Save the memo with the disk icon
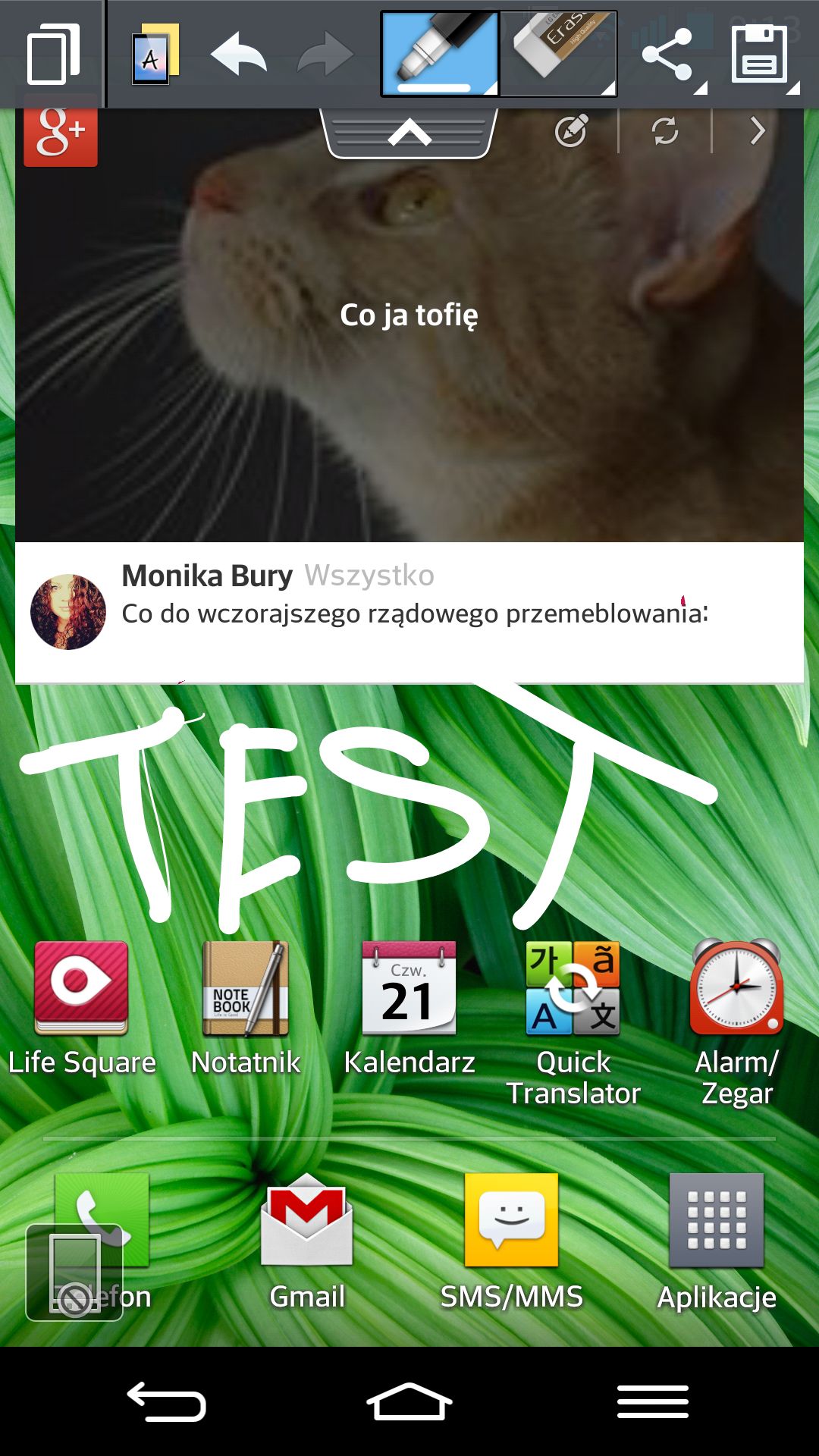Image resolution: width=819 pixels, height=1456 pixels. [759, 55]
